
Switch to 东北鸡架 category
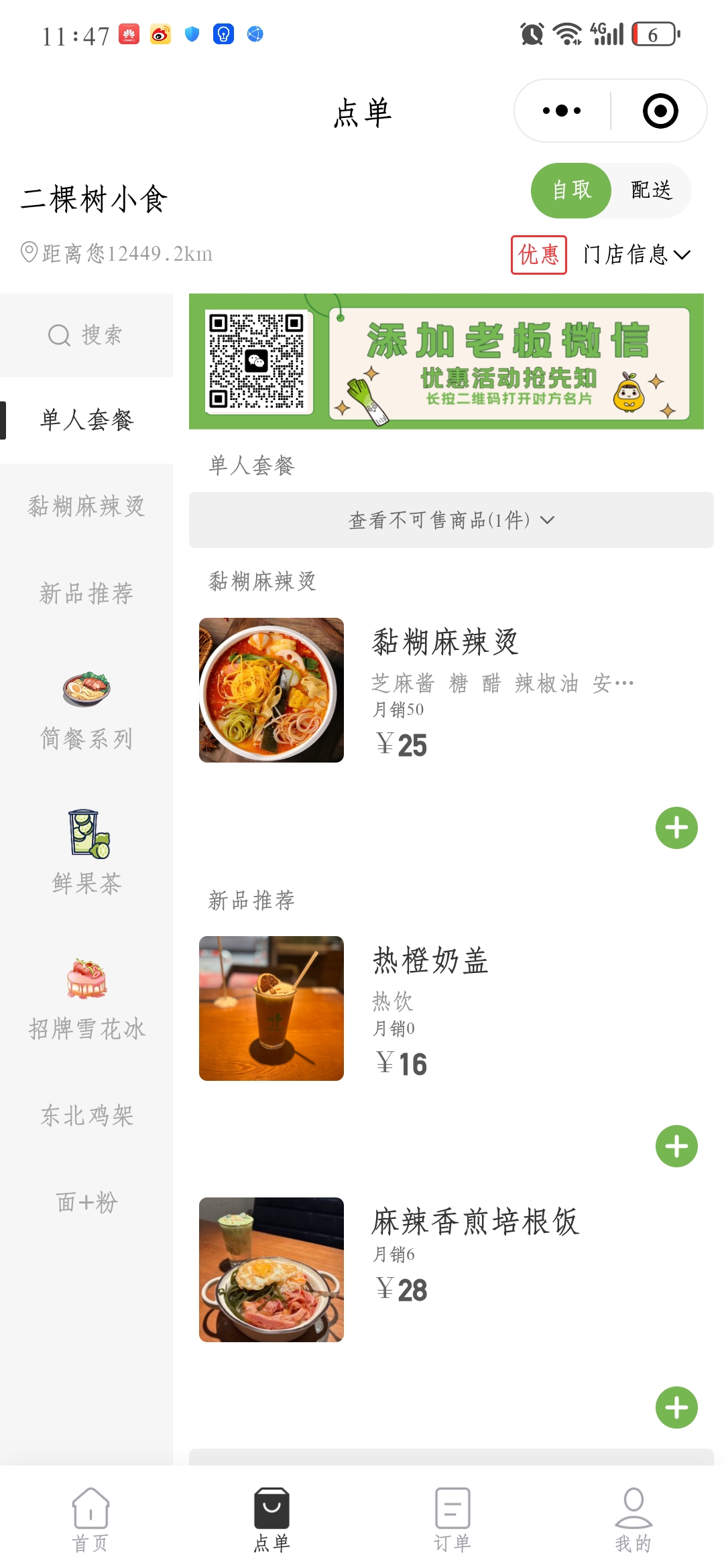click(86, 1116)
